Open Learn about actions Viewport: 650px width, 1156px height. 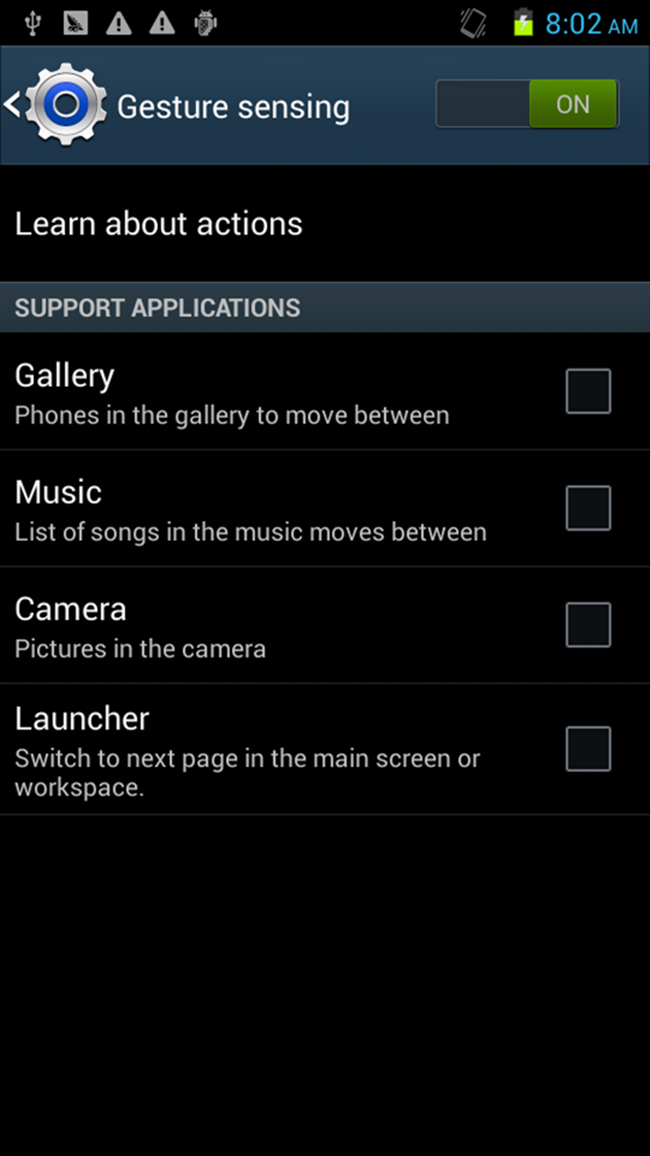(158, 223)
